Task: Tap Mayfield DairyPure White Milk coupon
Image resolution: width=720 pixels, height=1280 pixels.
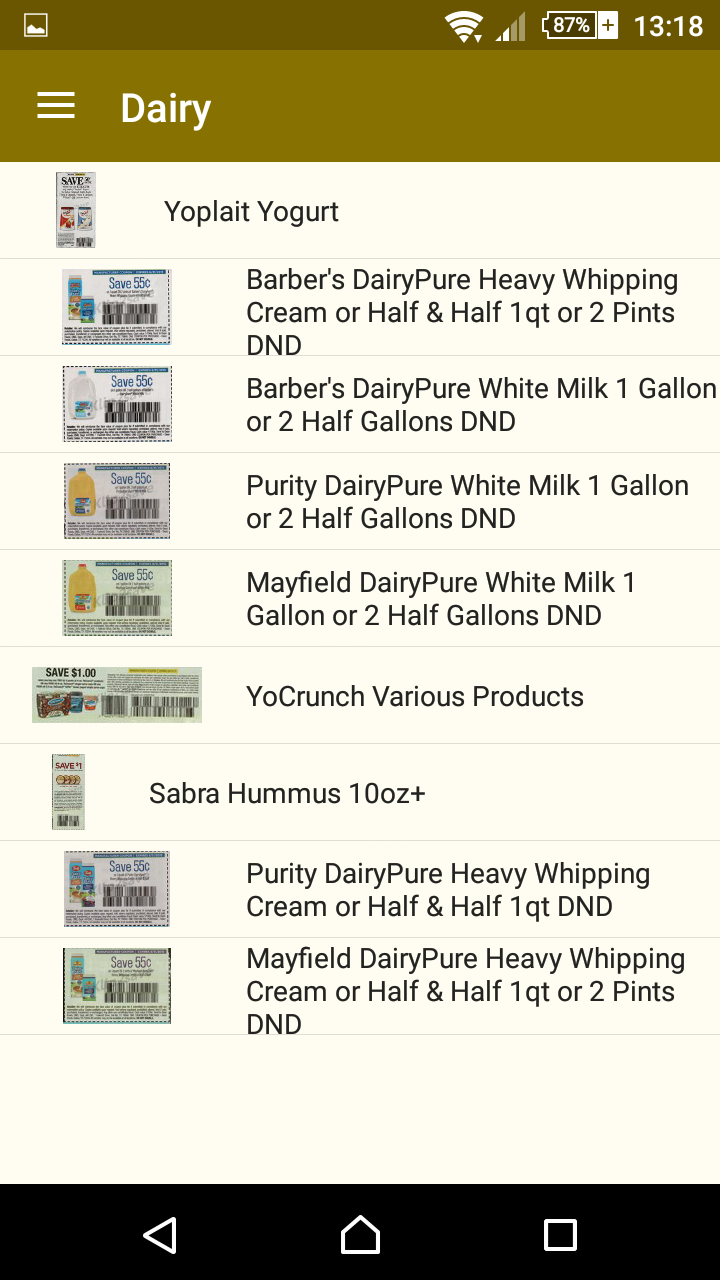Action: 440,599
